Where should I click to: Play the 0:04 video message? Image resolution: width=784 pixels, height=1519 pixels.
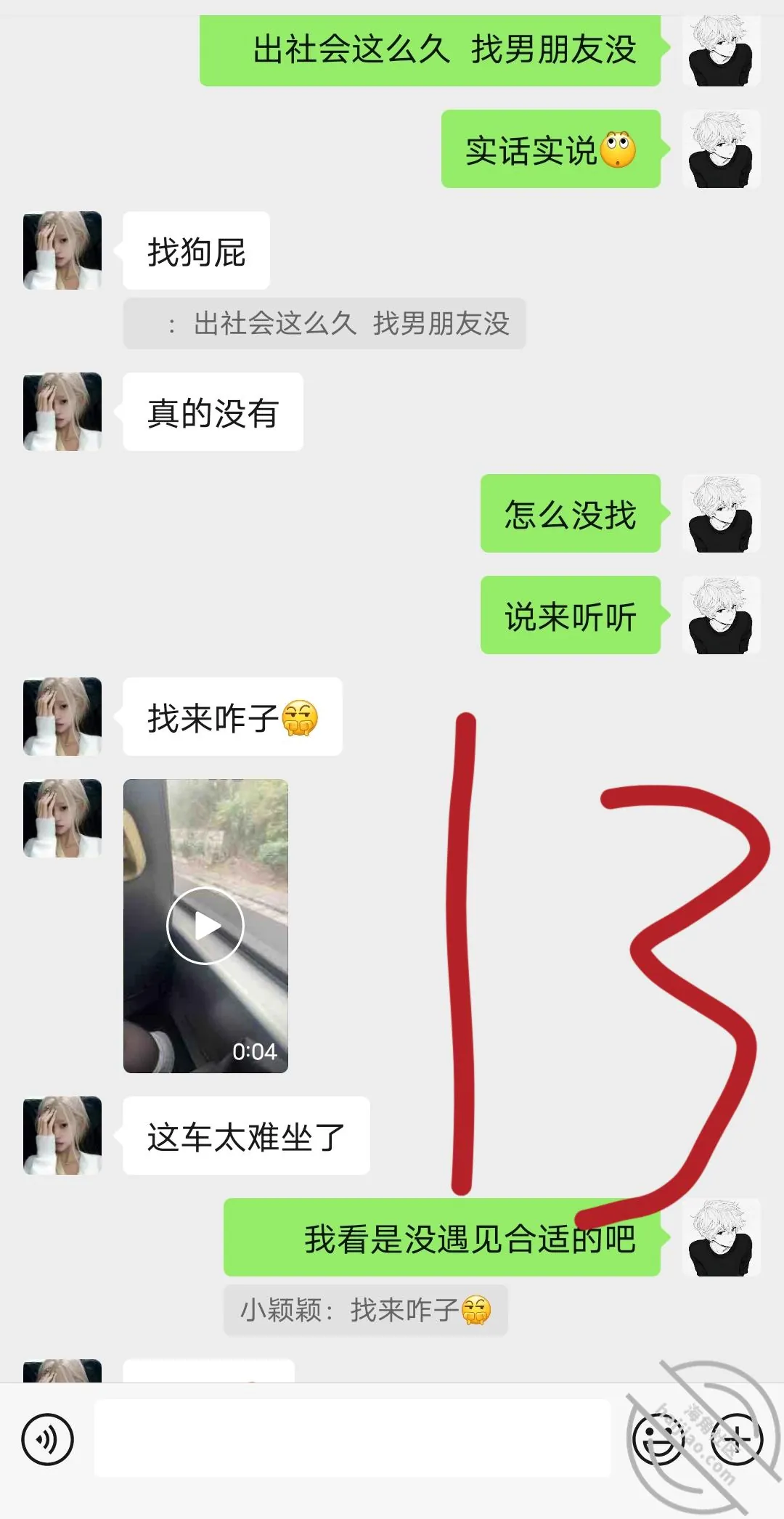205,926
